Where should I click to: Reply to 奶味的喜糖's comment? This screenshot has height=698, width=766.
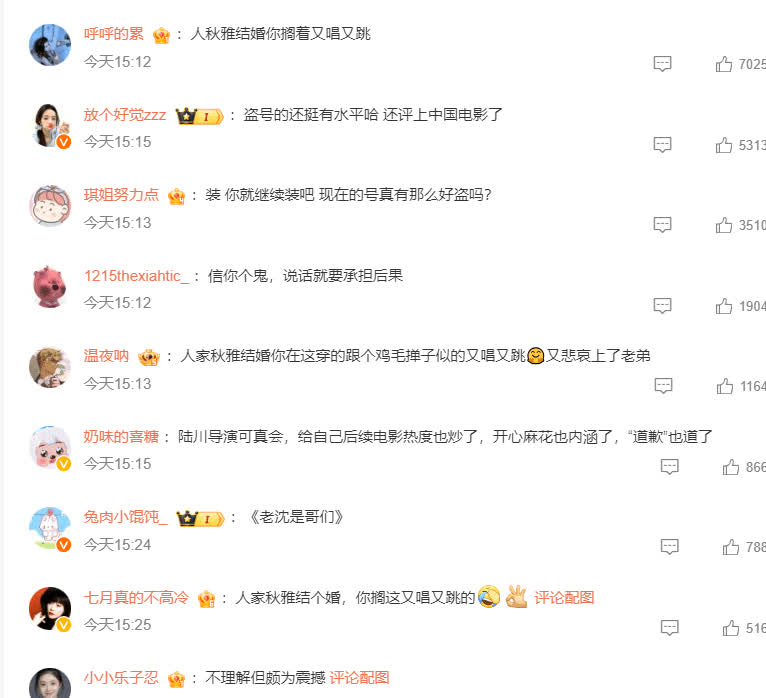click(669, 467)
